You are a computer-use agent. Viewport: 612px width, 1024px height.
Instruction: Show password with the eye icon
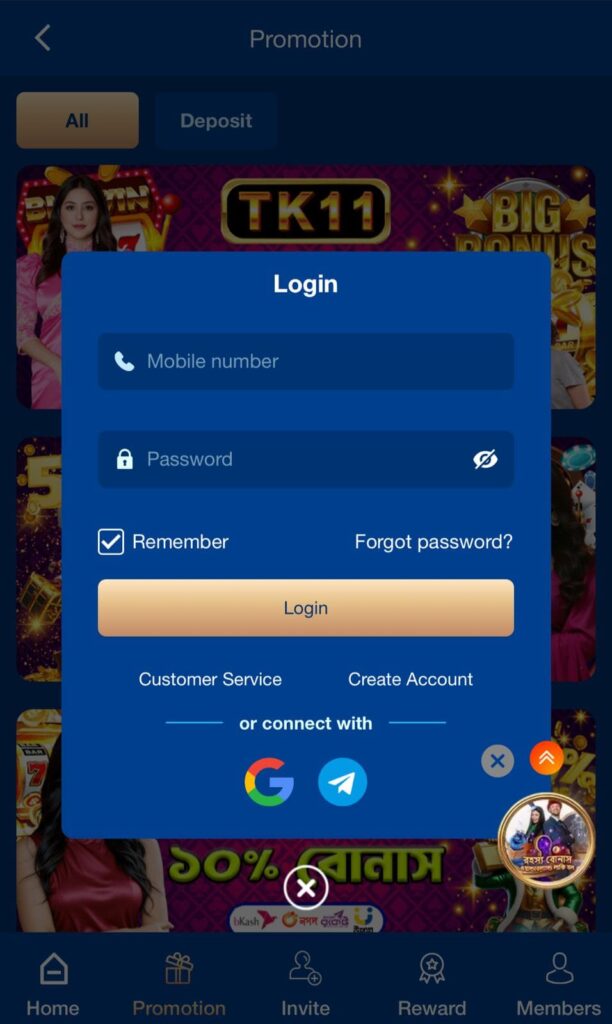pos(485,459)
